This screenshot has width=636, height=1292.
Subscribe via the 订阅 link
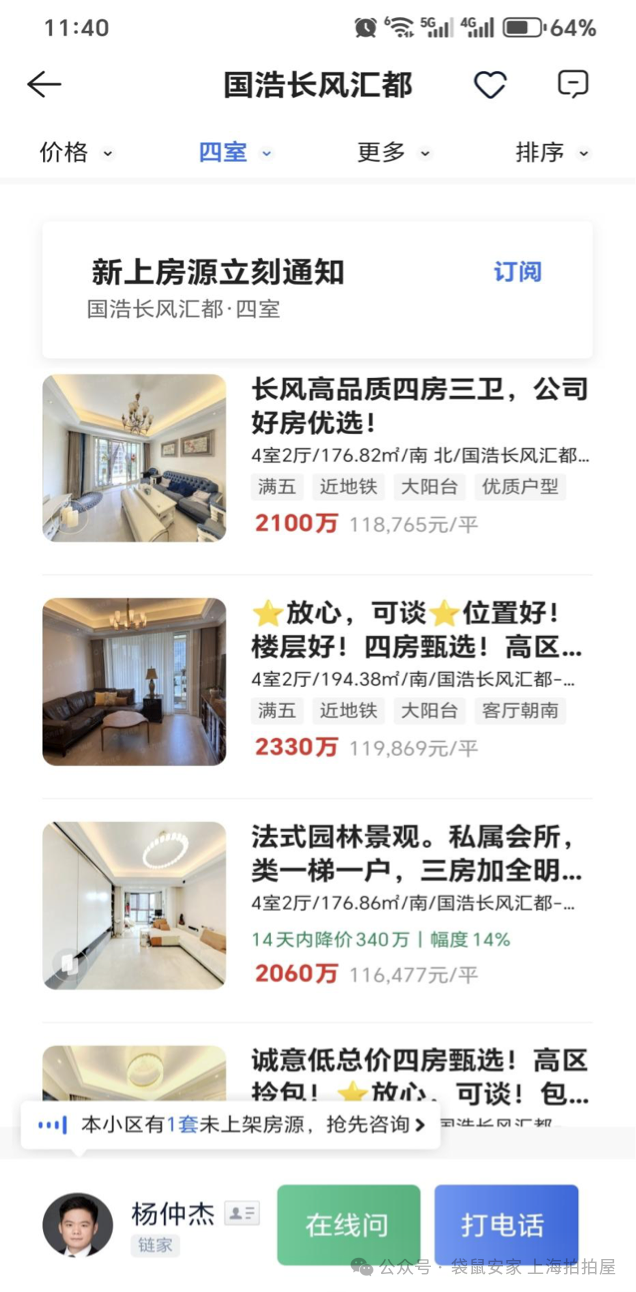(x=517, y=272)
